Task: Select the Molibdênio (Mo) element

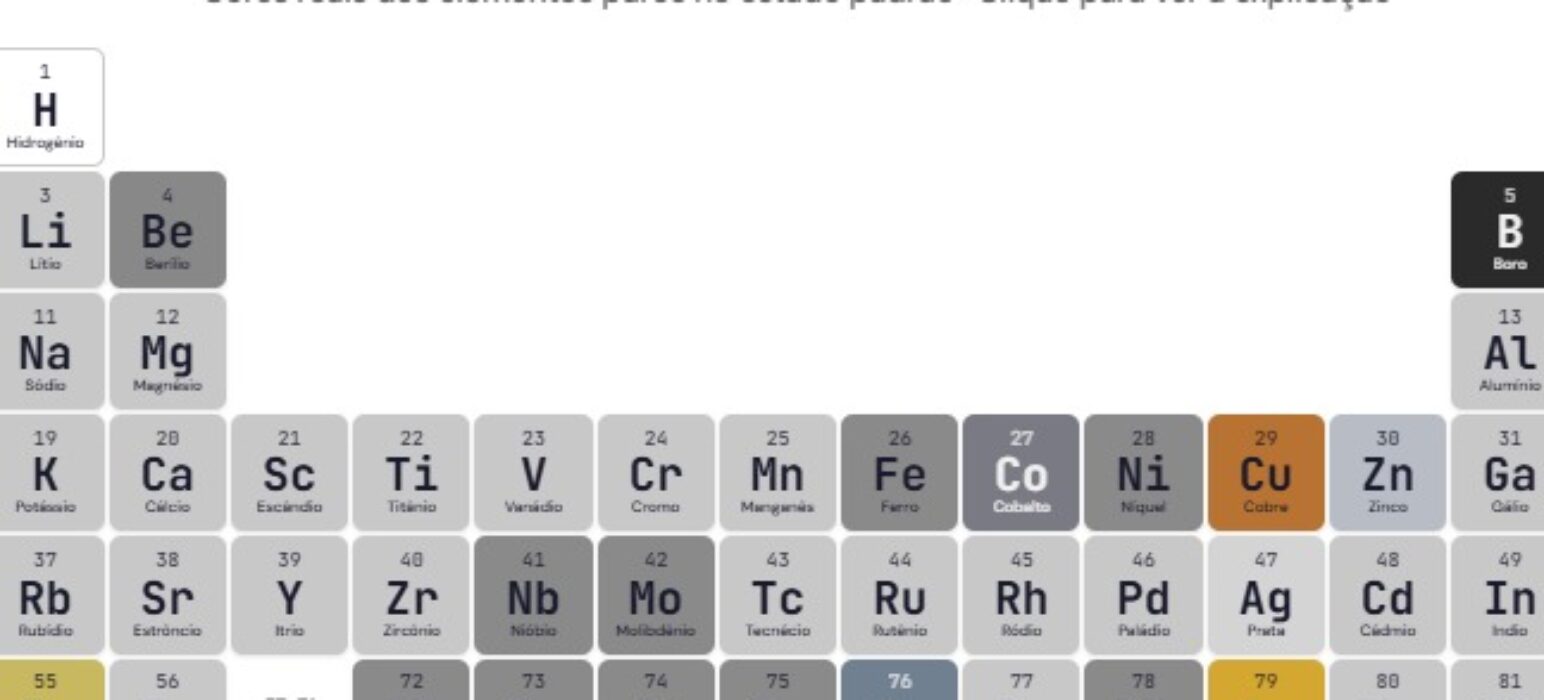Action: 656,595
